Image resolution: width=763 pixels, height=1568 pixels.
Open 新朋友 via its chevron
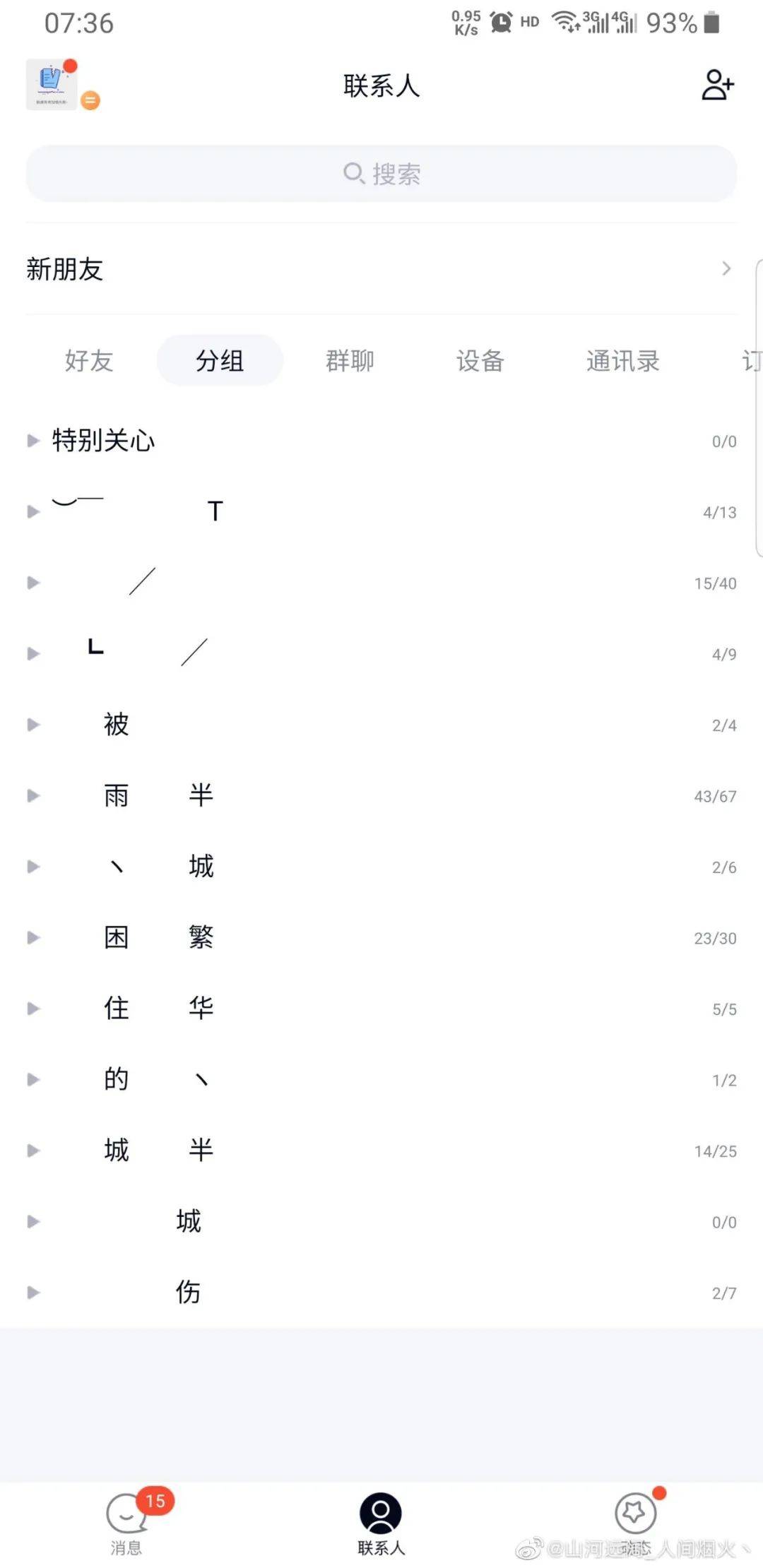point(727,269)
